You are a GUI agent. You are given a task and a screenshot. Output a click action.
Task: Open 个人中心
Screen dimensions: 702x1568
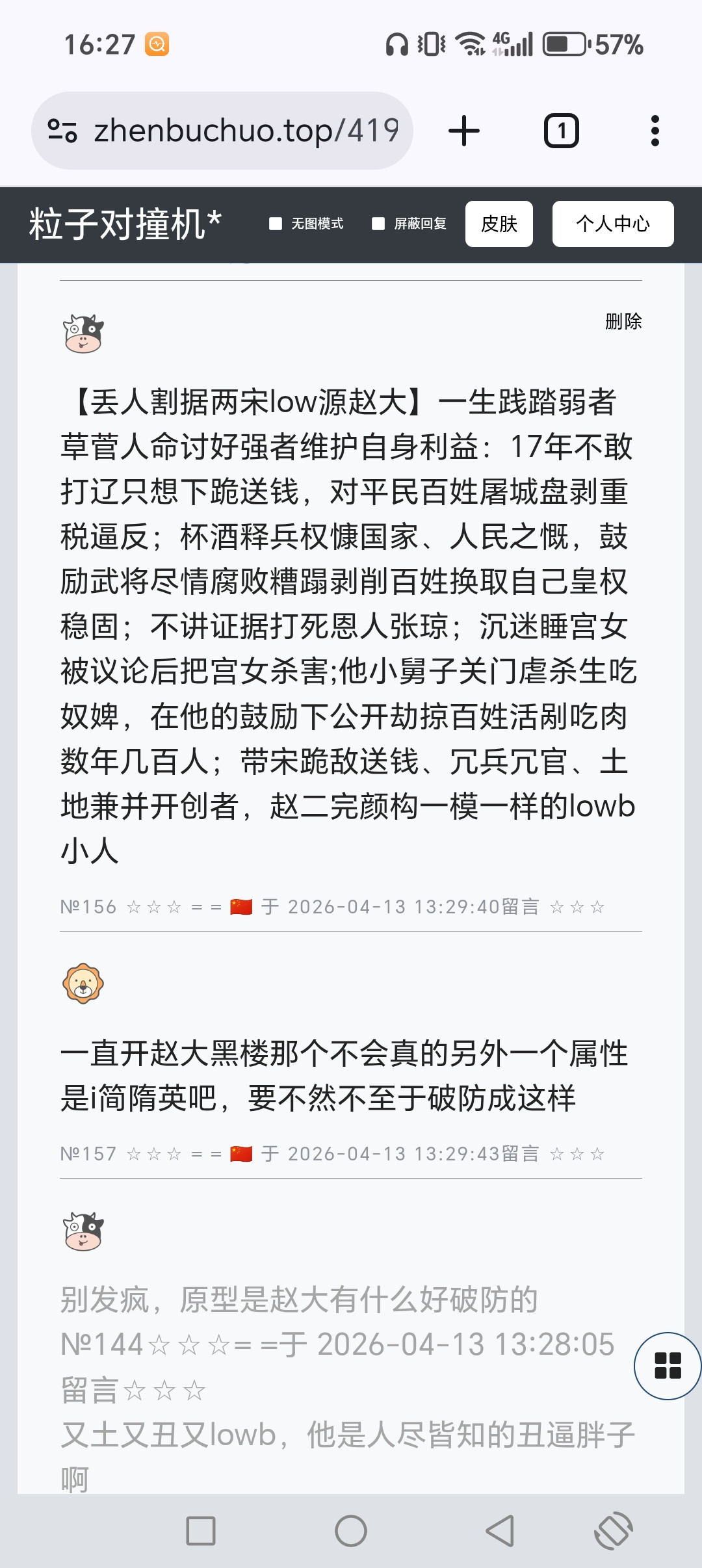[613, 224]
